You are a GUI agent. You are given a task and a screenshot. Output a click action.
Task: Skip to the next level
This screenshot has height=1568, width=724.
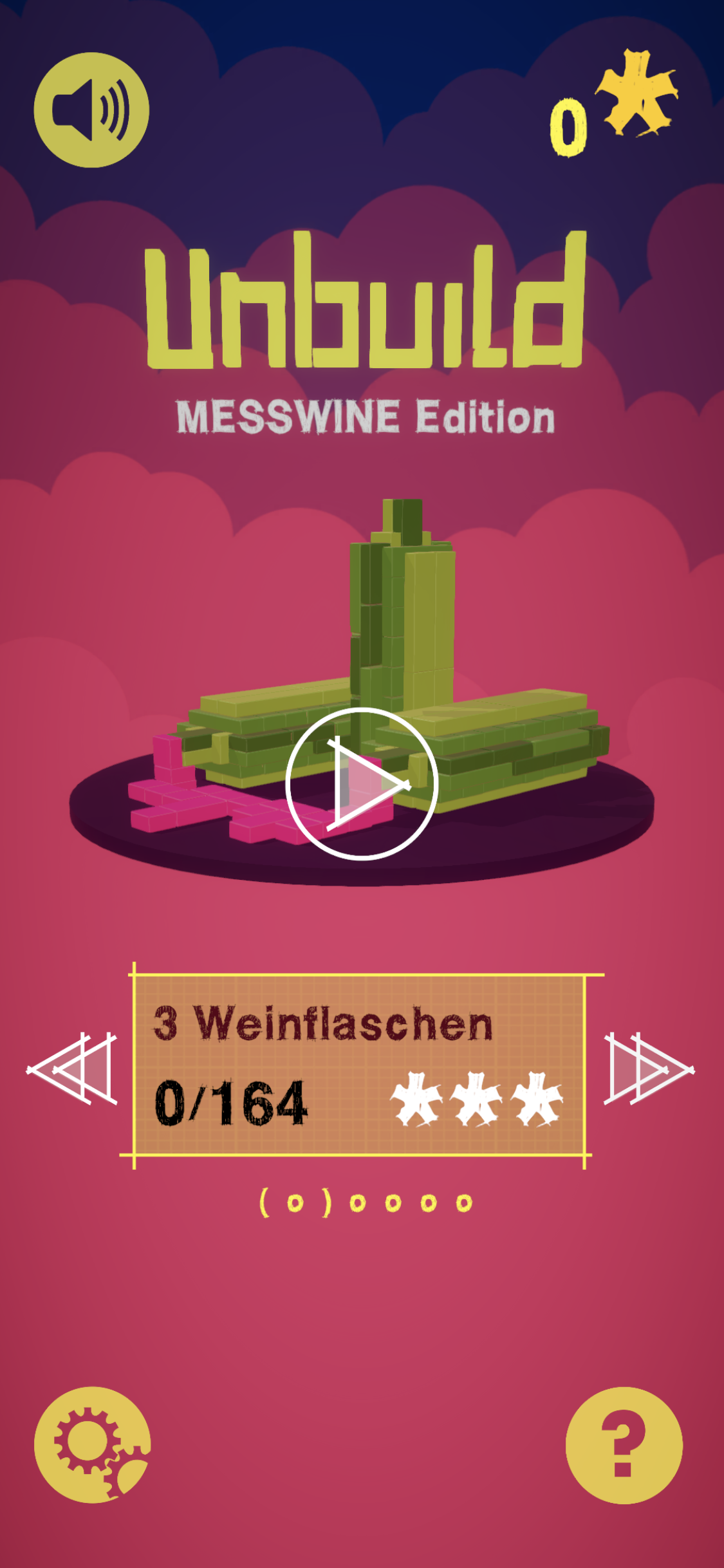[x=648, y=1069]
